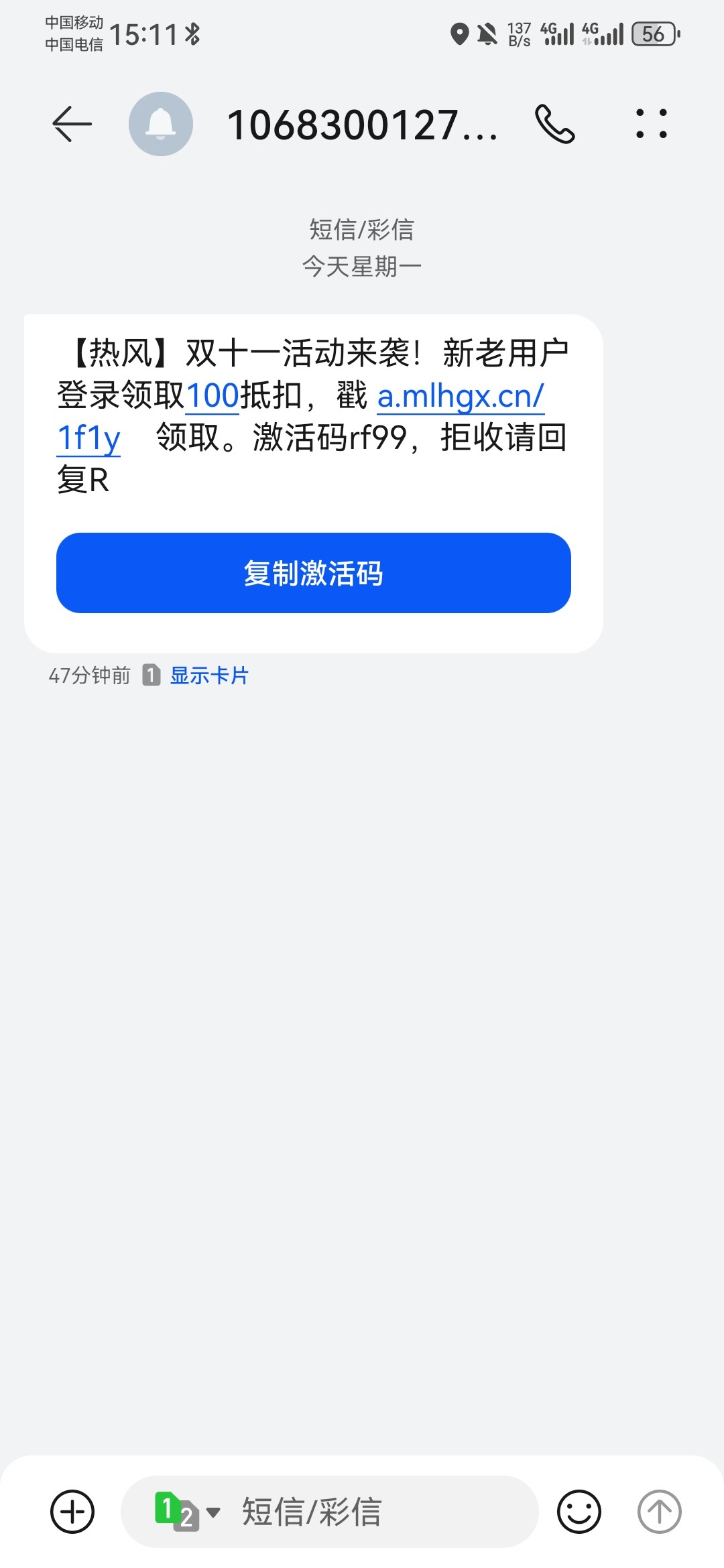Tap the 显示卡片 link
Screen dimensions: 724x1568
(x=209, y=675)
